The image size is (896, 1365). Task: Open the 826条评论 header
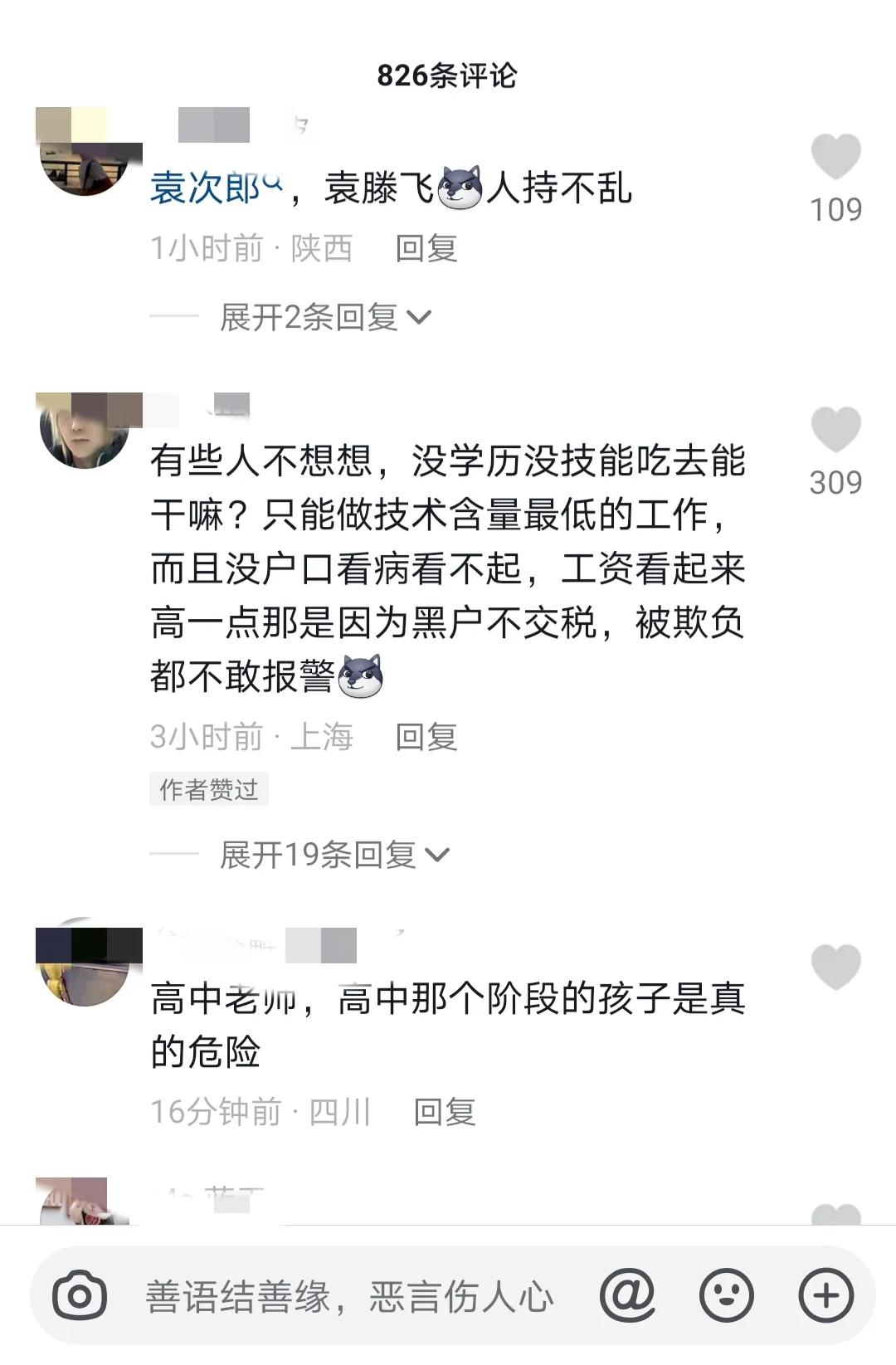tap(448, 75)
